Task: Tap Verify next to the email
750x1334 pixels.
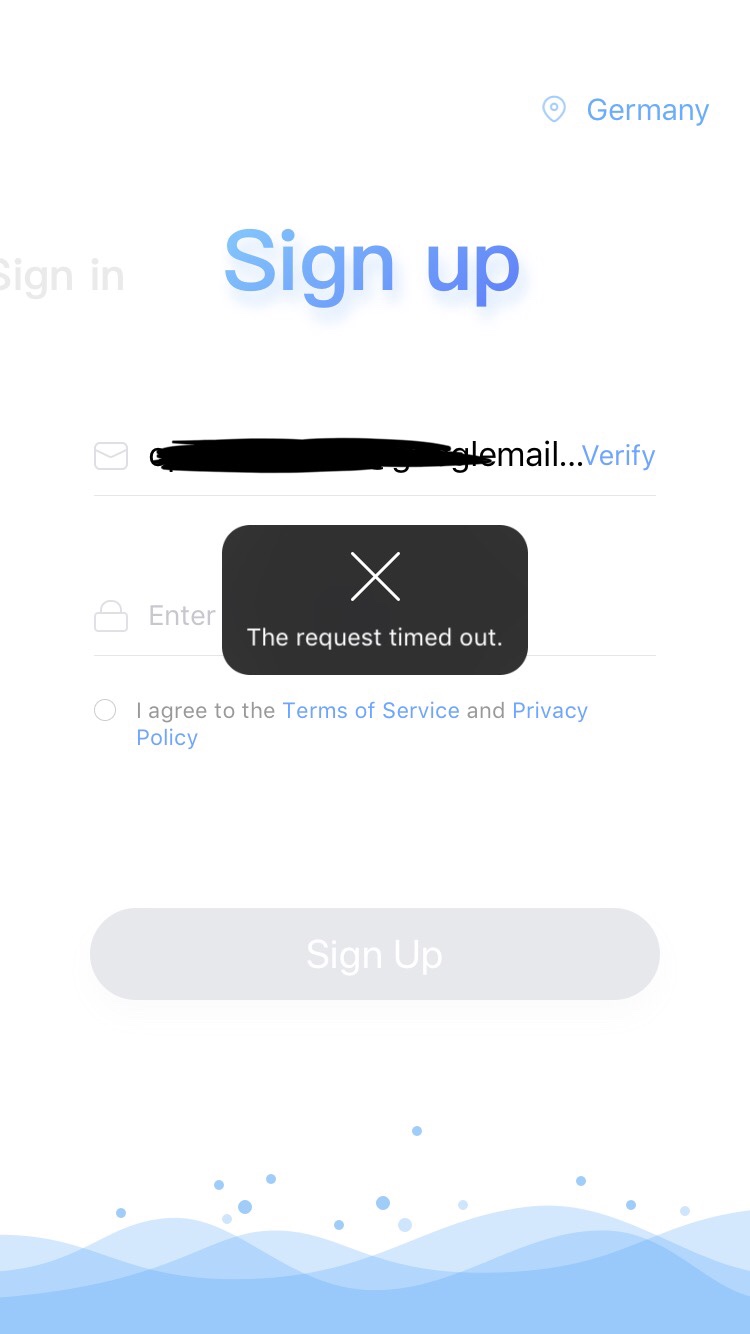Action: tap(618, 456)
